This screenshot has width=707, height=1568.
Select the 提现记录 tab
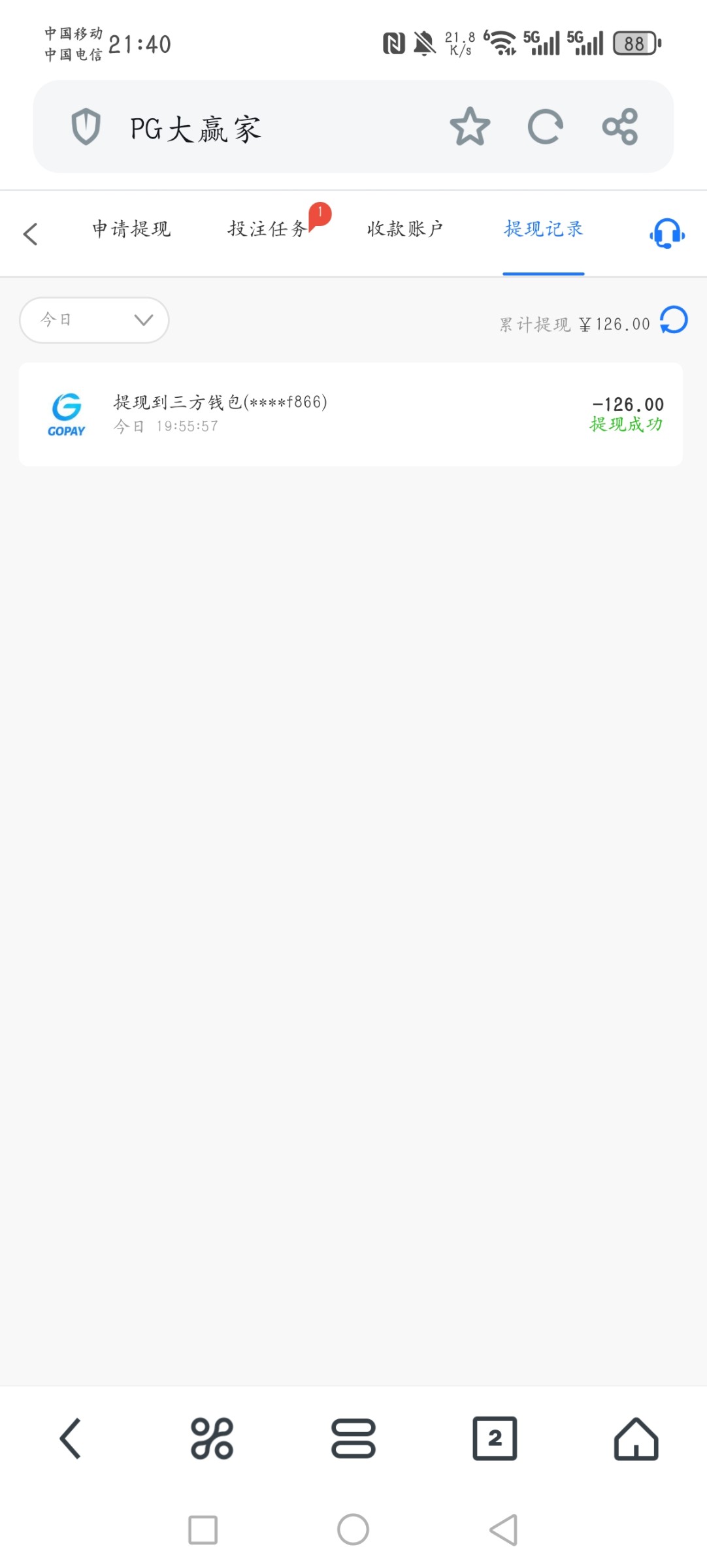click(544, 229)
